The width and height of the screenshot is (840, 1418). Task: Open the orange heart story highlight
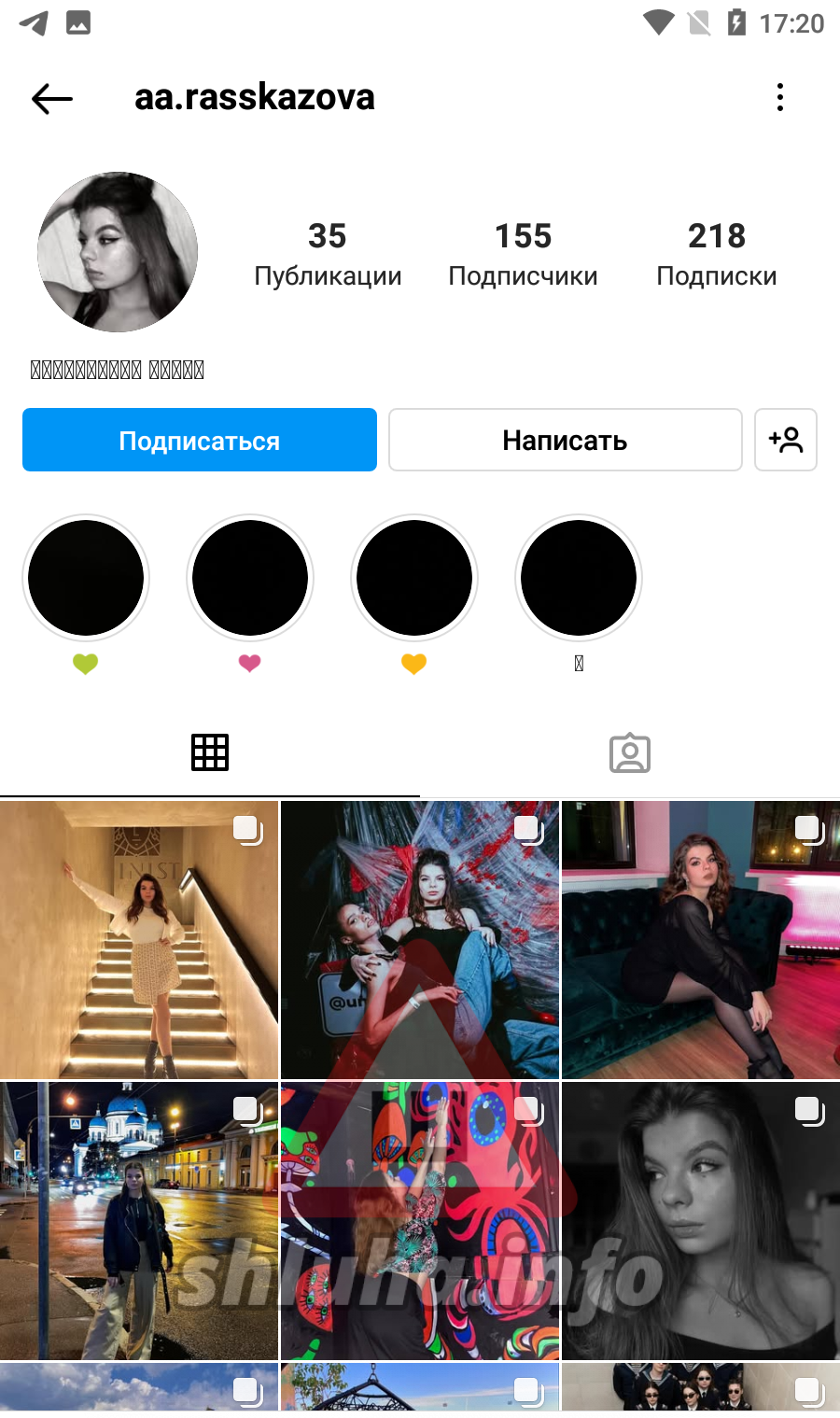pyautogui.click(x=414, y=579)
